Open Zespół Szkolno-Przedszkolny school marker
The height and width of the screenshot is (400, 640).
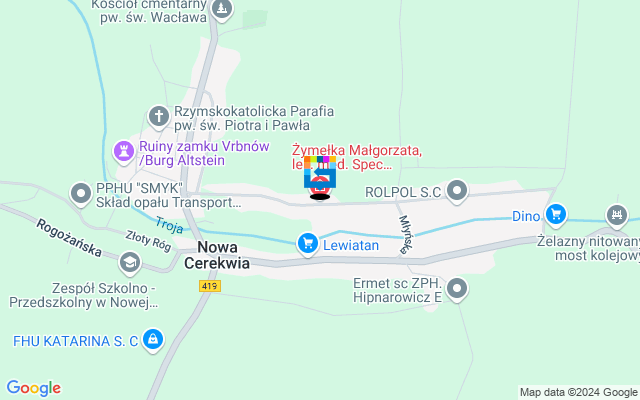128,263
